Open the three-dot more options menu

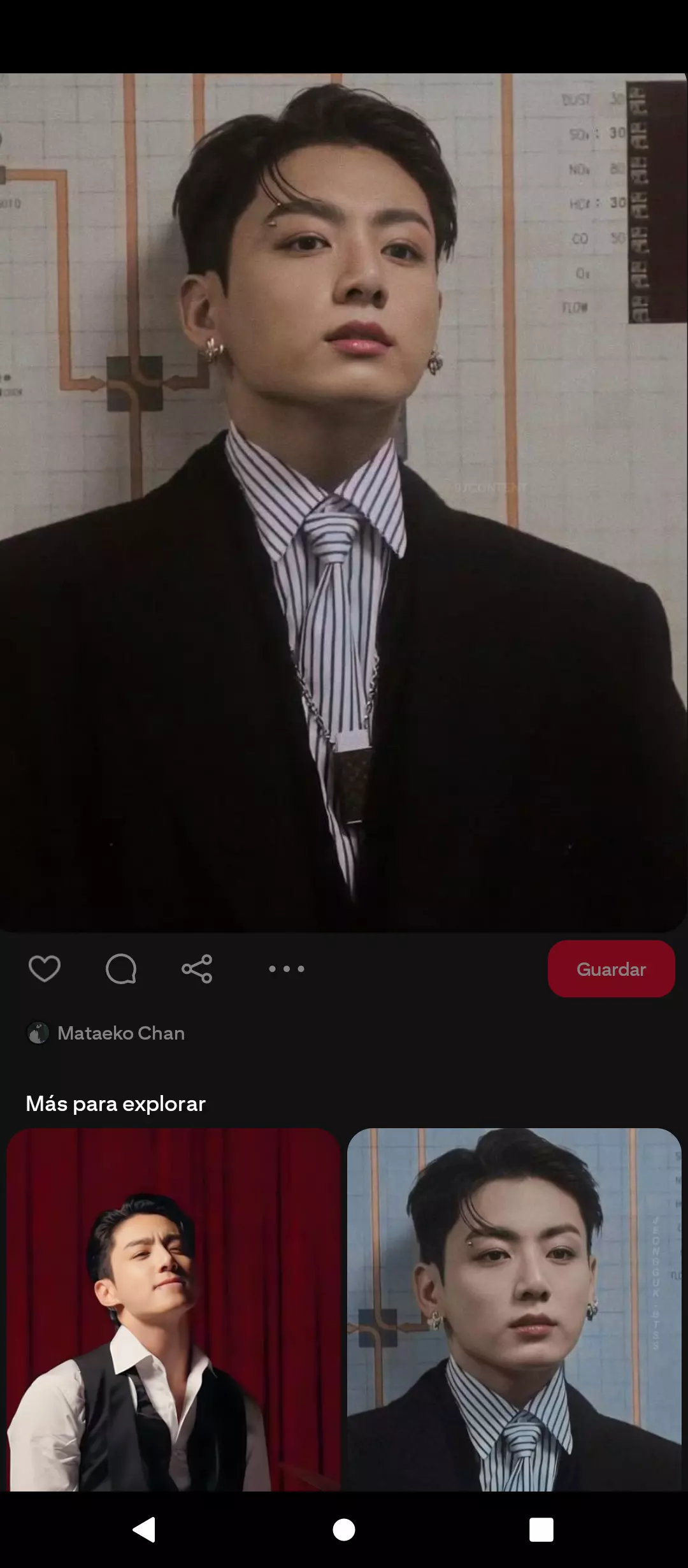pos(287,969)
